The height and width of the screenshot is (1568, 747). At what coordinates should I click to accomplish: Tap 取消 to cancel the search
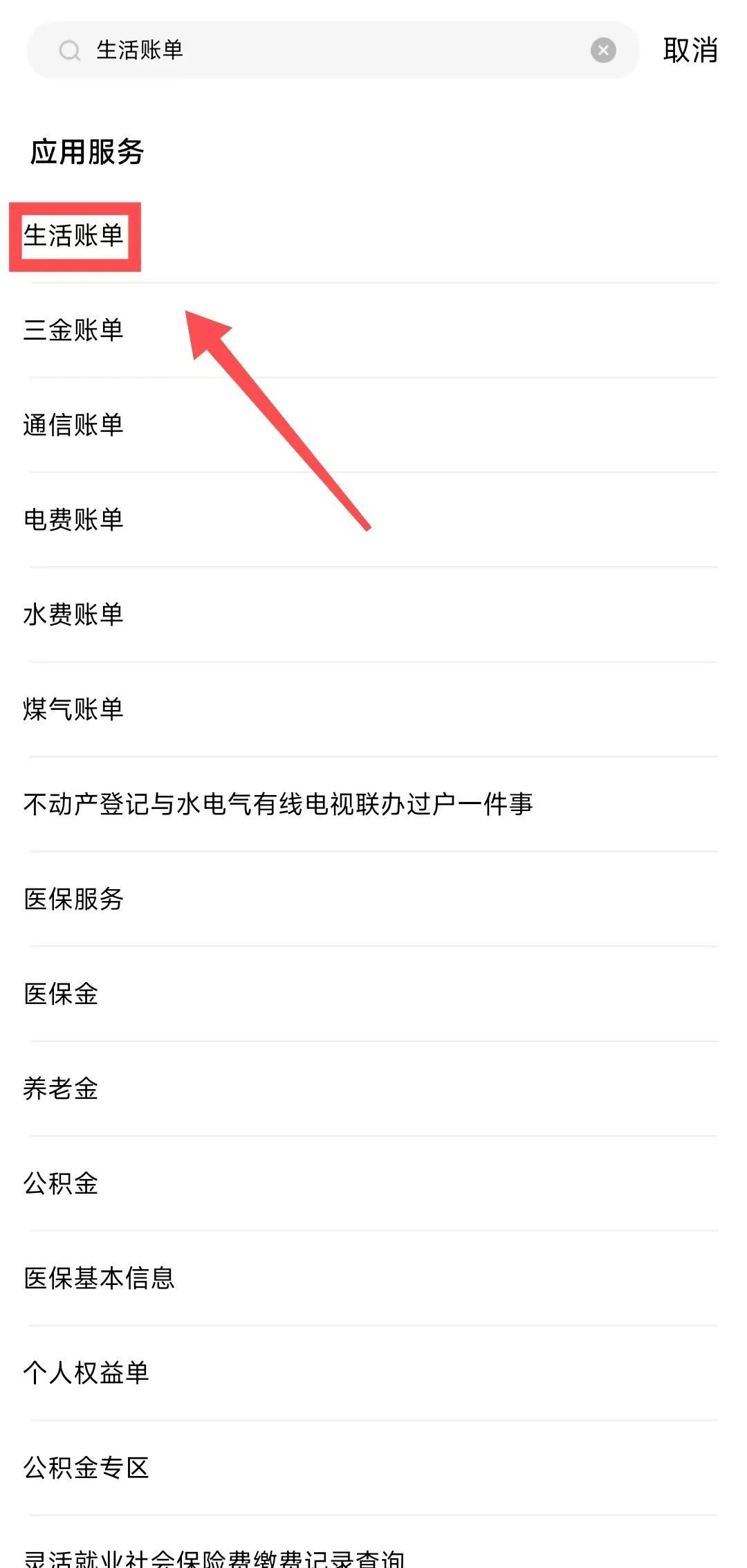click(690, 50)
